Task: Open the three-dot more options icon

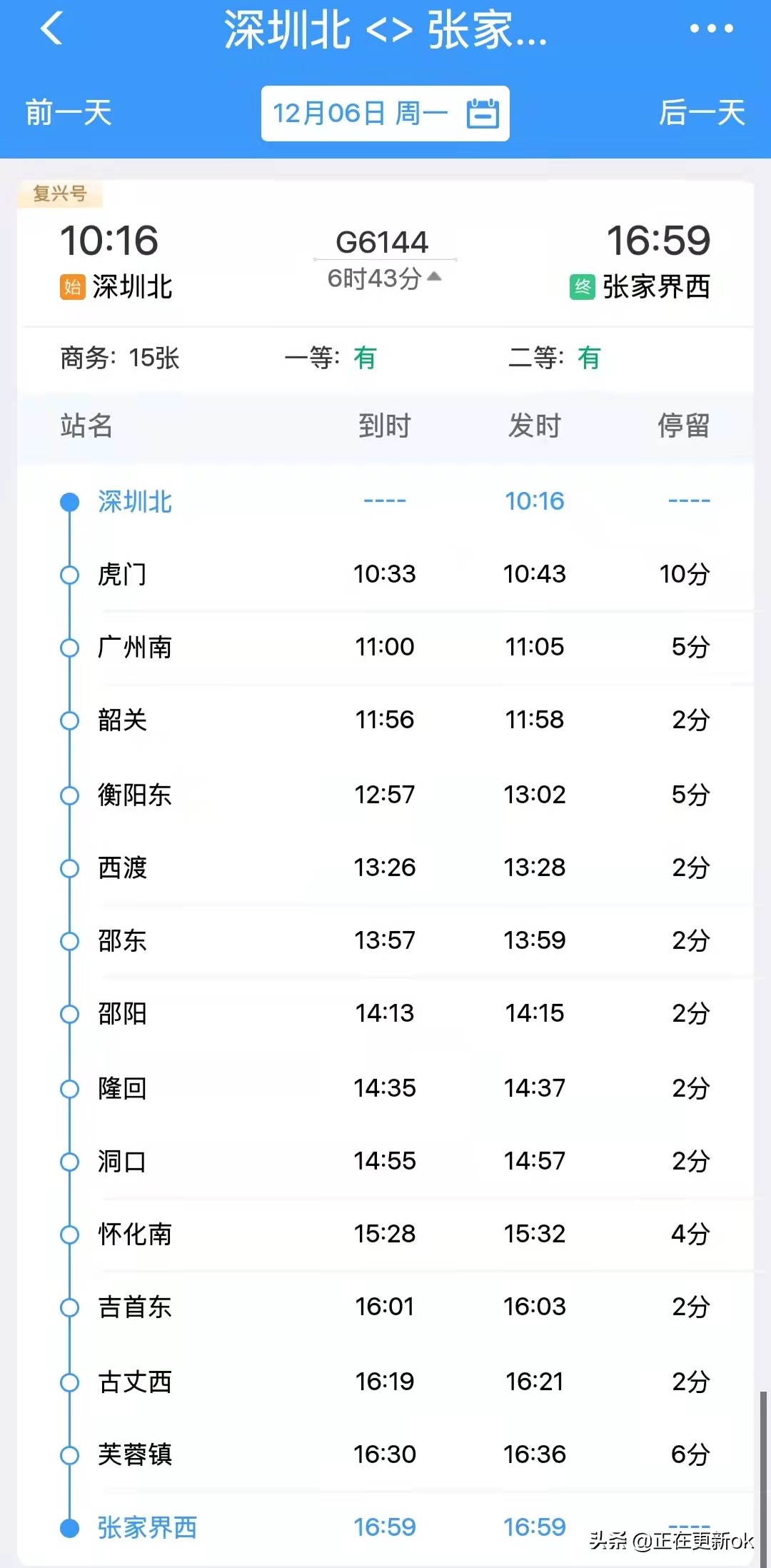Action: pos(712,29)
